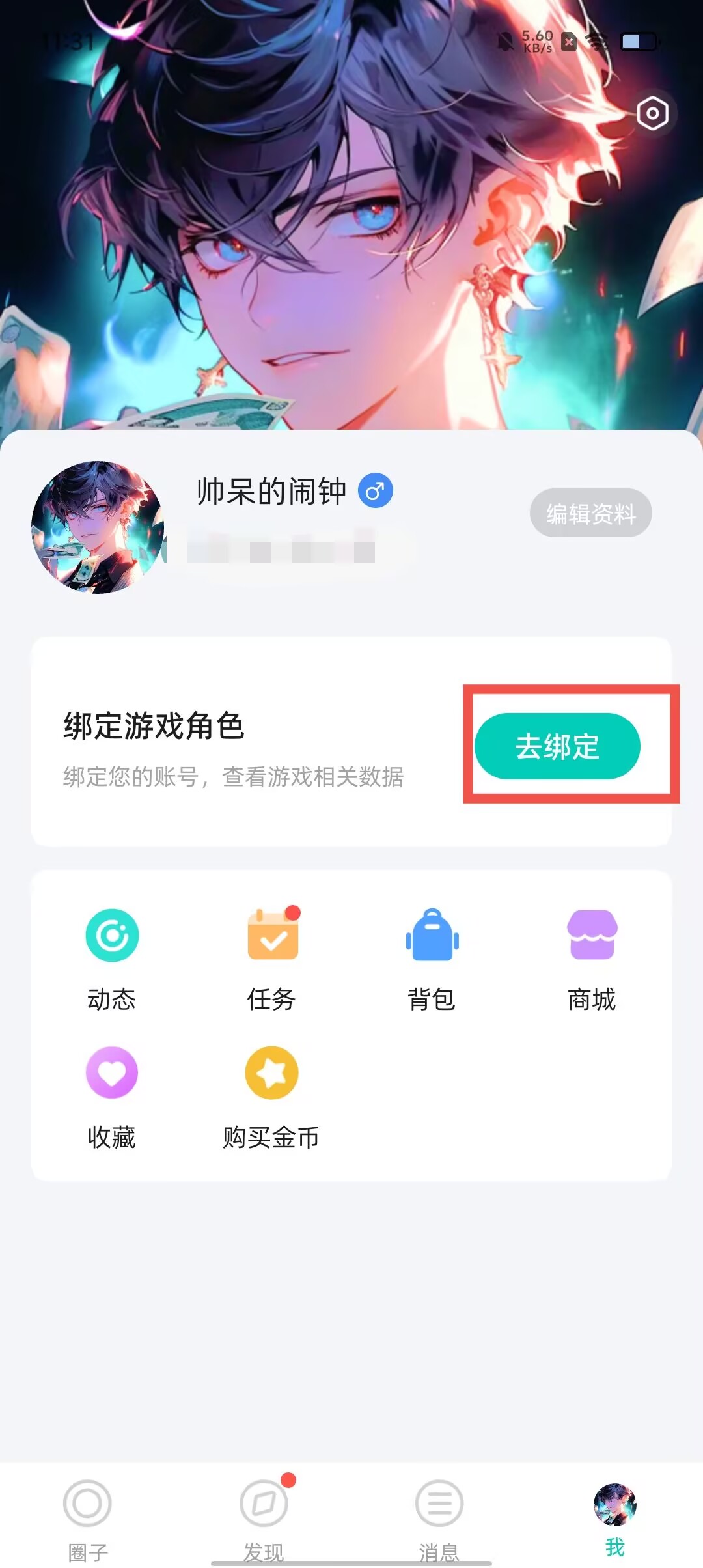703x1568 pixels.
Task: Open the 消息 messages tab
Action: (439, 1519)
